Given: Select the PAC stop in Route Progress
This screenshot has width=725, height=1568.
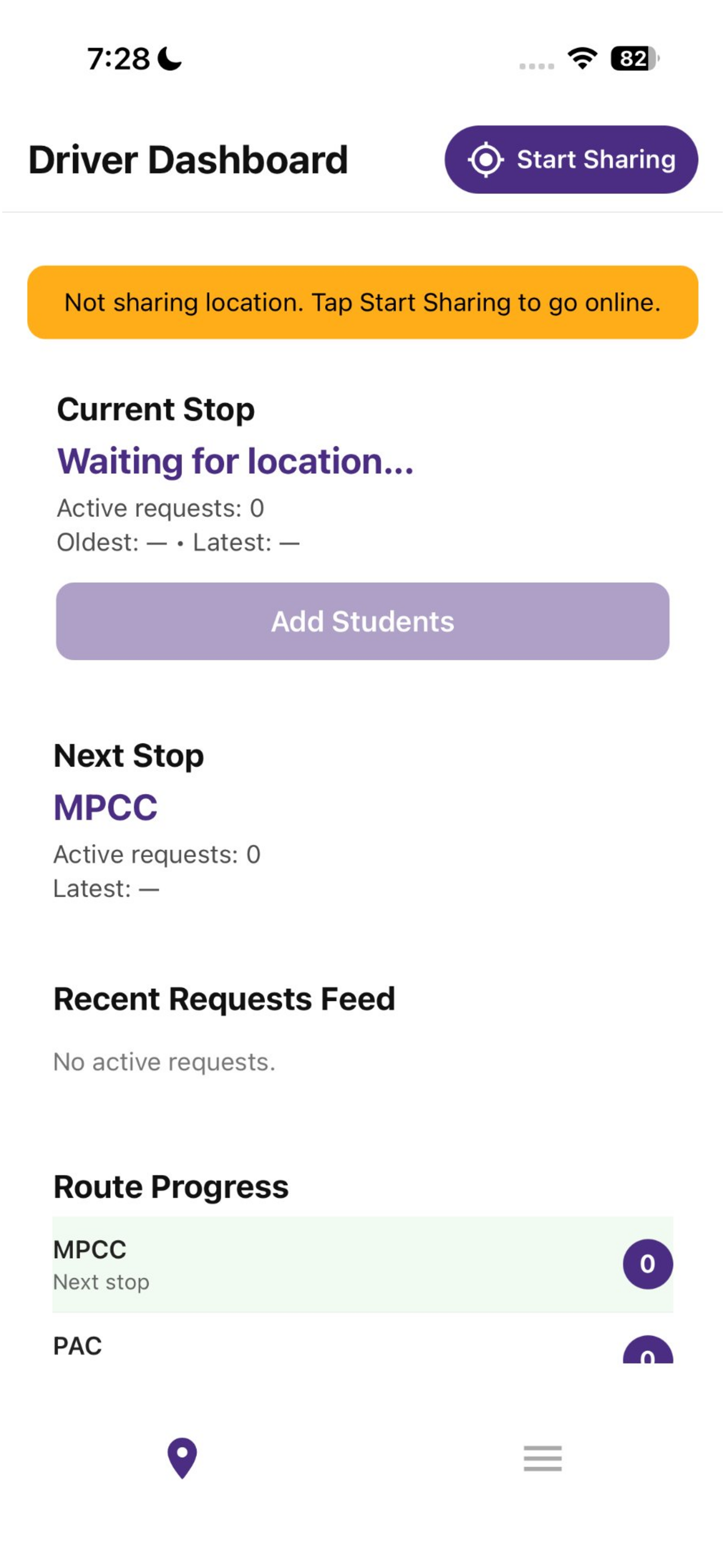Looking at the screenshot, I should [x=362, y=1346].
